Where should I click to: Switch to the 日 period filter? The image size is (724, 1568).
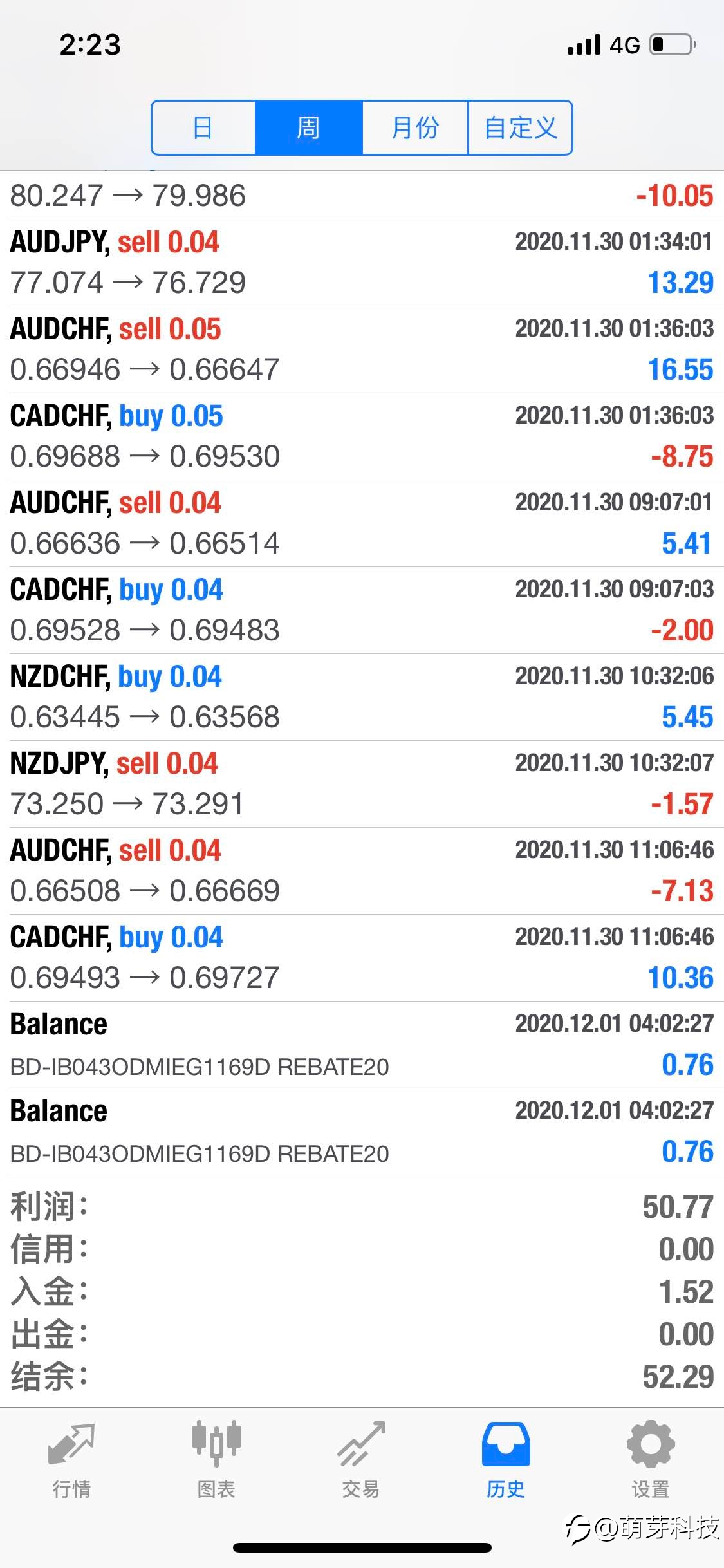click(204, 127)
